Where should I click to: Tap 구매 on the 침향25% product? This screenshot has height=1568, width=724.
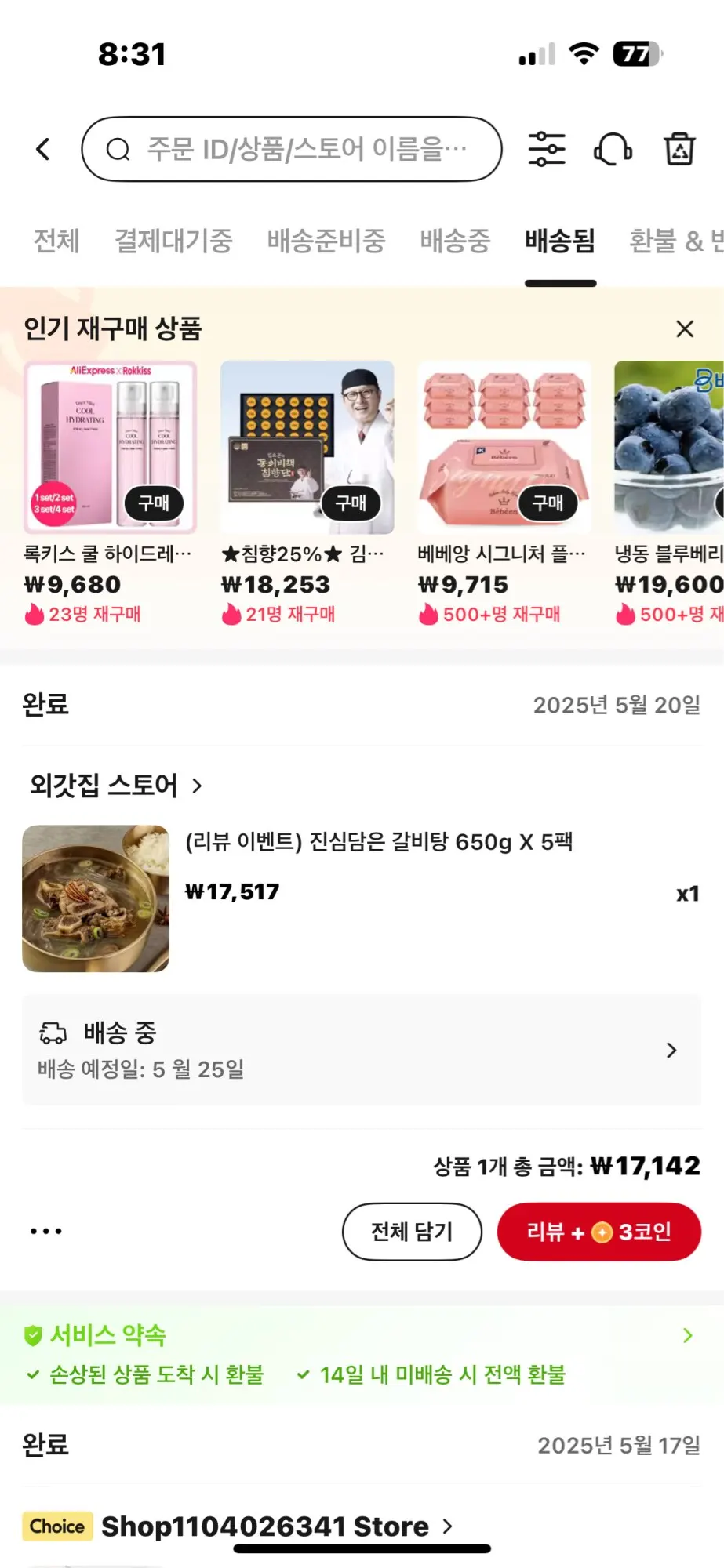[x=351, y=503]
